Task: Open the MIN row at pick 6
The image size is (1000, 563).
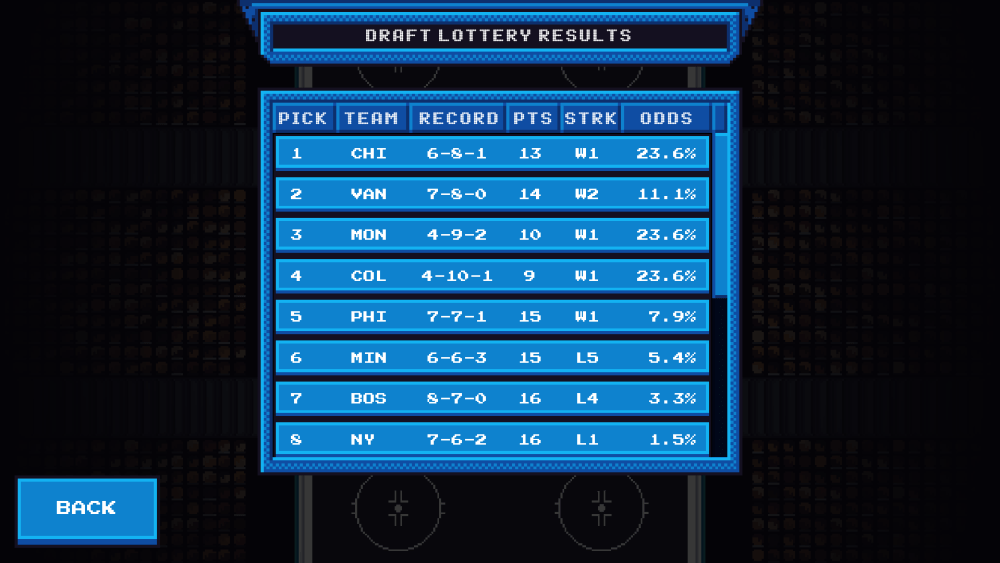Action: pyautogui.click(x=492, y=357)
